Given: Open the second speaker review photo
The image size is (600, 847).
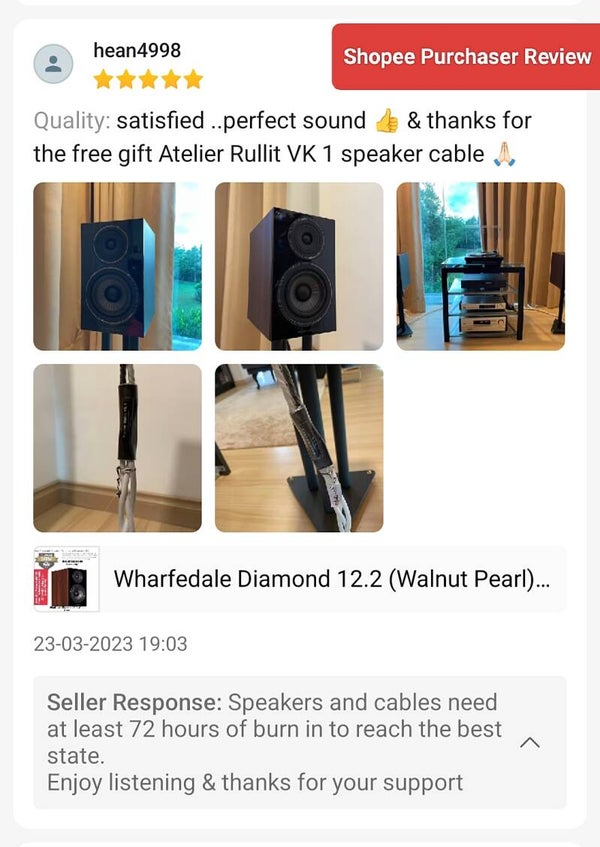Looking at the screenshot, I should pyautogui.click(x=299, y=266).
